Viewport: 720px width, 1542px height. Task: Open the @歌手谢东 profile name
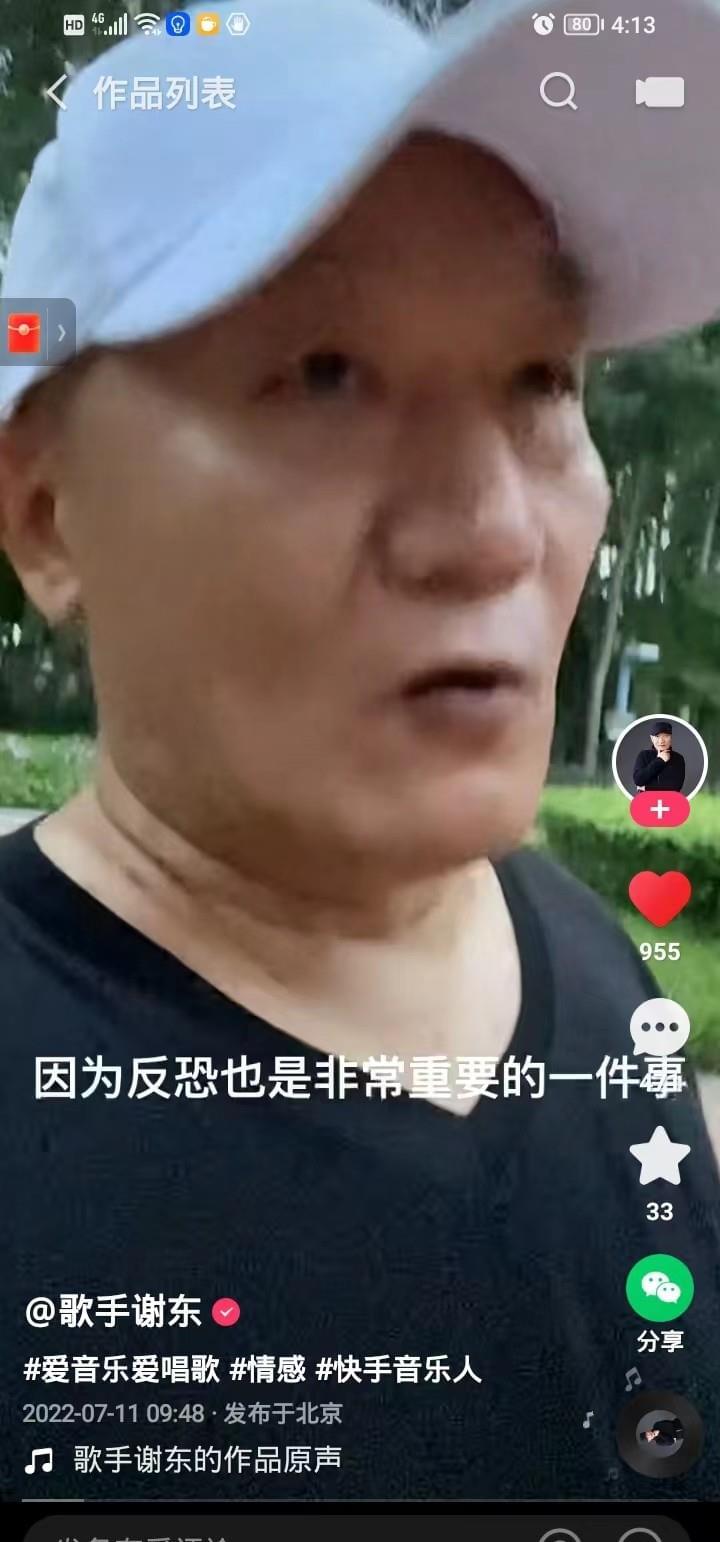tap(114, 1311)
